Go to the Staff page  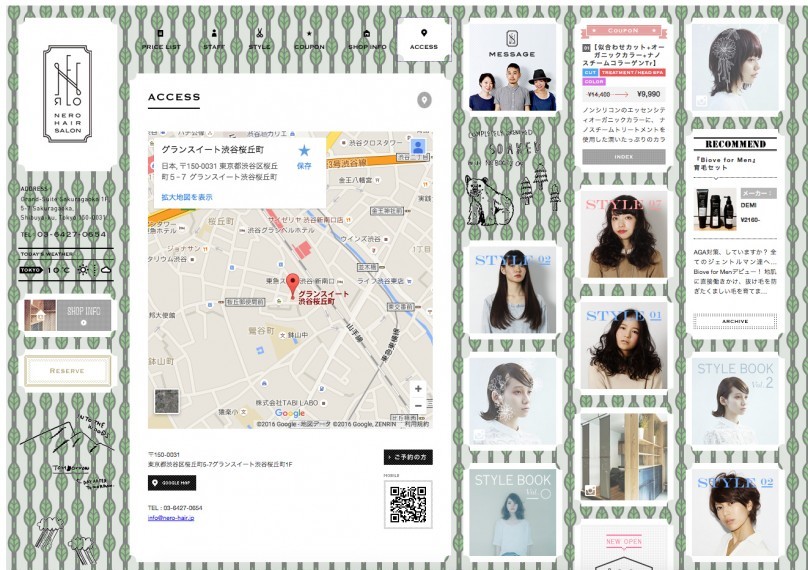click(213, 40)
